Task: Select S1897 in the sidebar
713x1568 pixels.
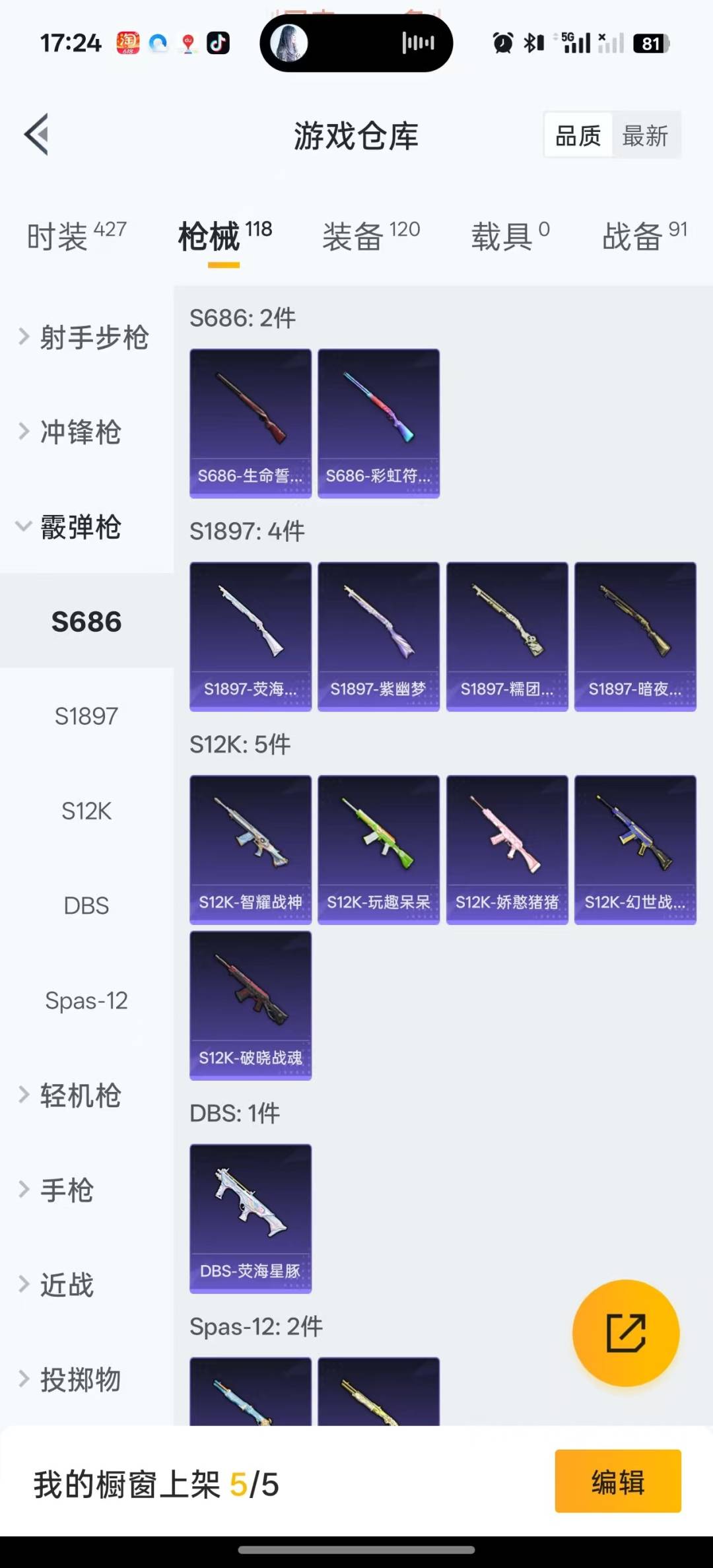Action: pos(86,716)
